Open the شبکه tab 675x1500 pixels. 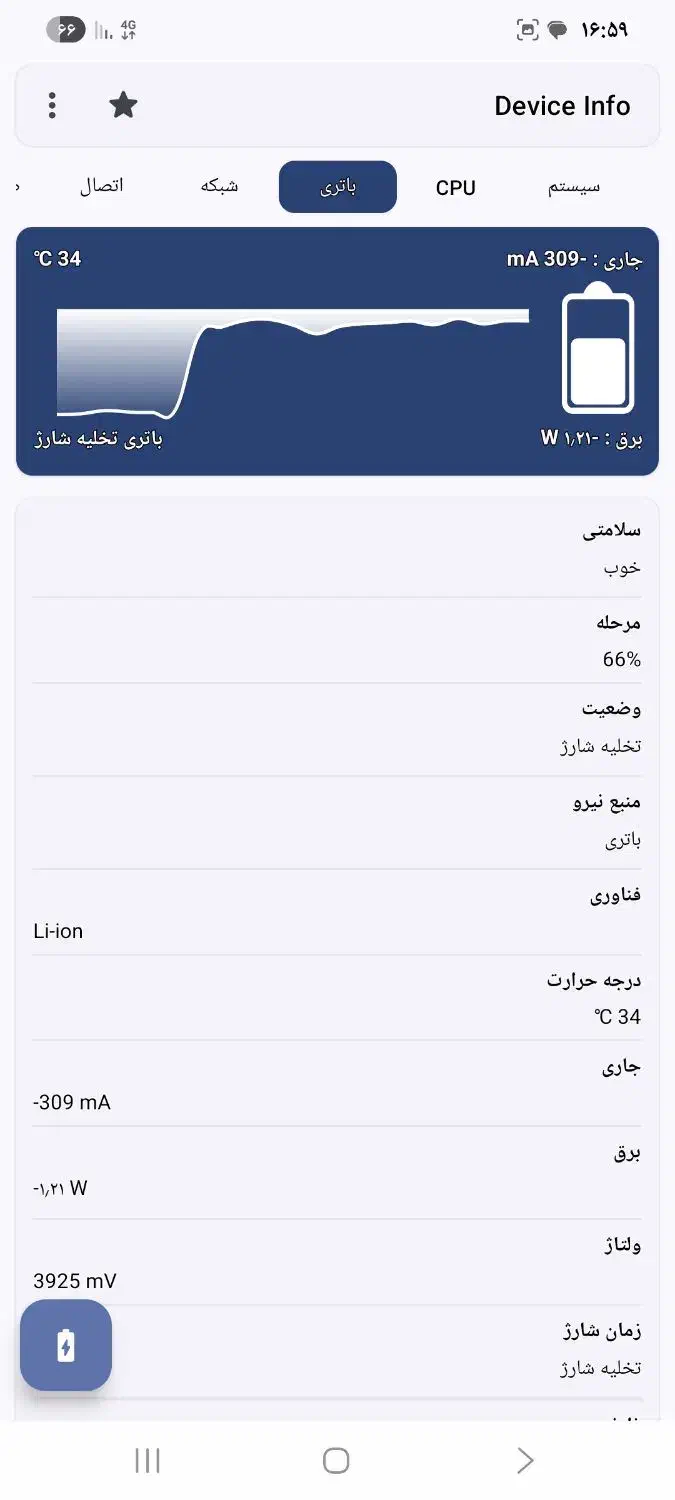click(x=220, y=187)
